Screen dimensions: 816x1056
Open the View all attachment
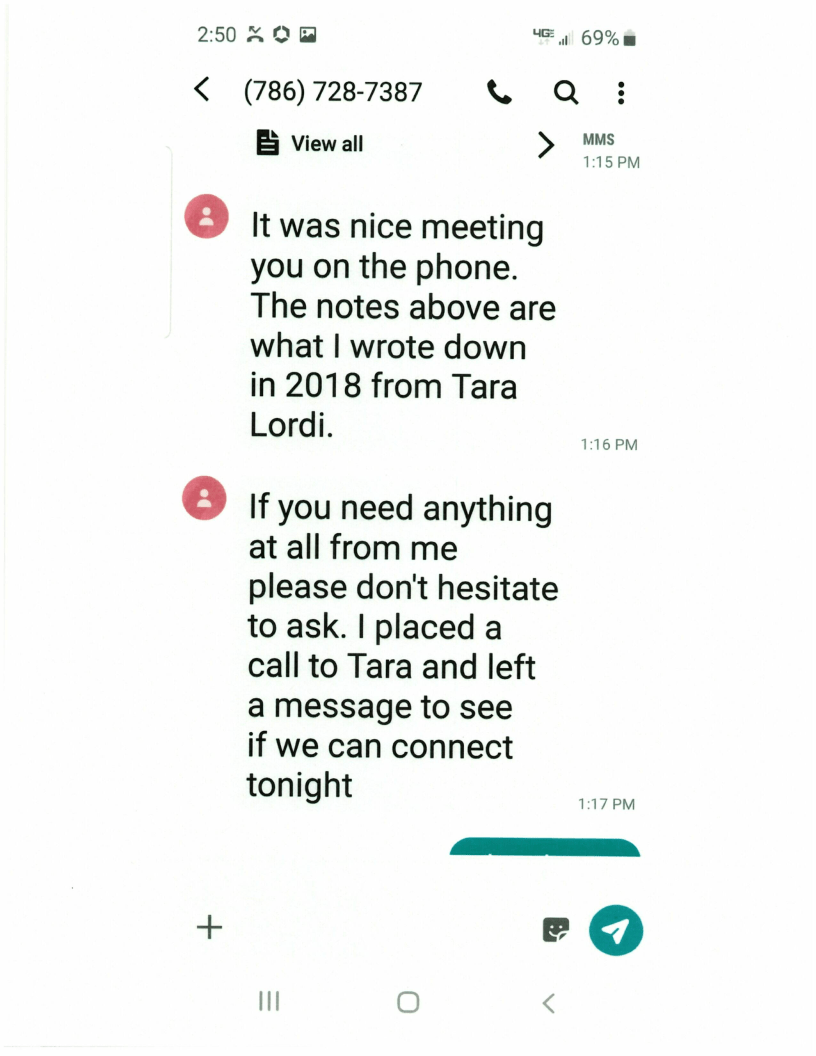click(x=310, y=143)
